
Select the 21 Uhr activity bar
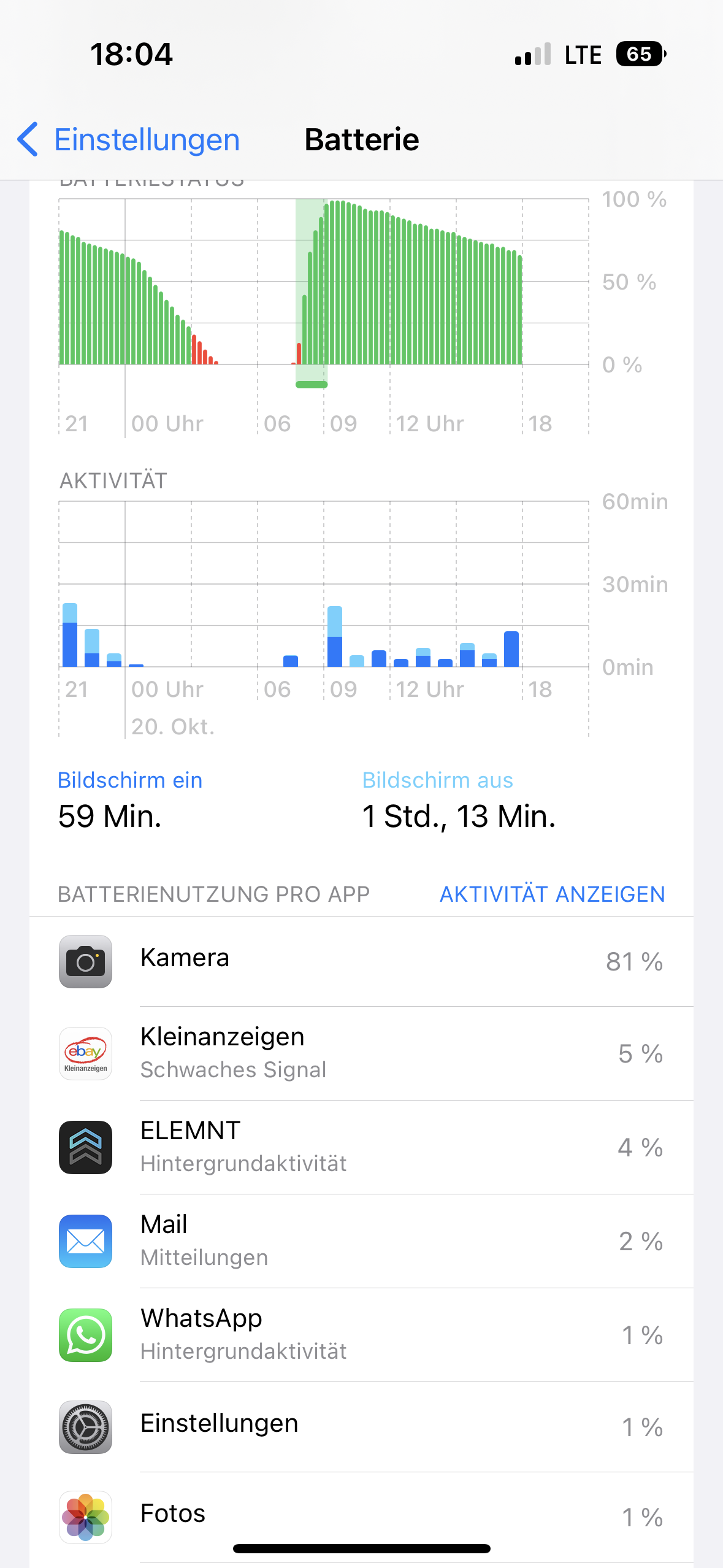70,636
